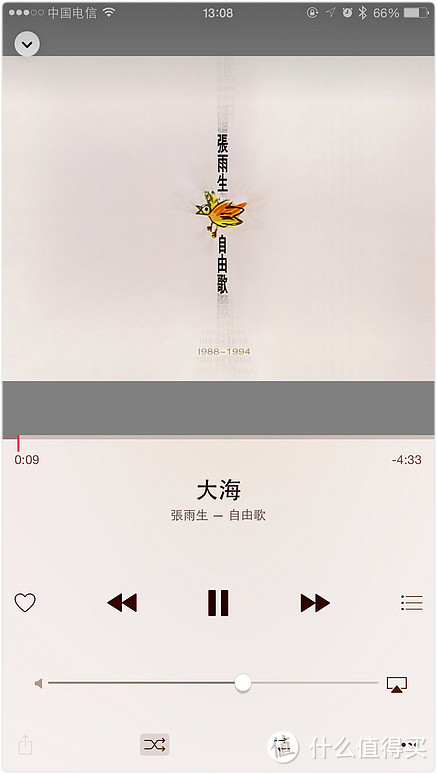This screenshot has width=437, height=774.
Task: Open the Up Next list icon
Action: pyautogui.click(x=412, y=603)
